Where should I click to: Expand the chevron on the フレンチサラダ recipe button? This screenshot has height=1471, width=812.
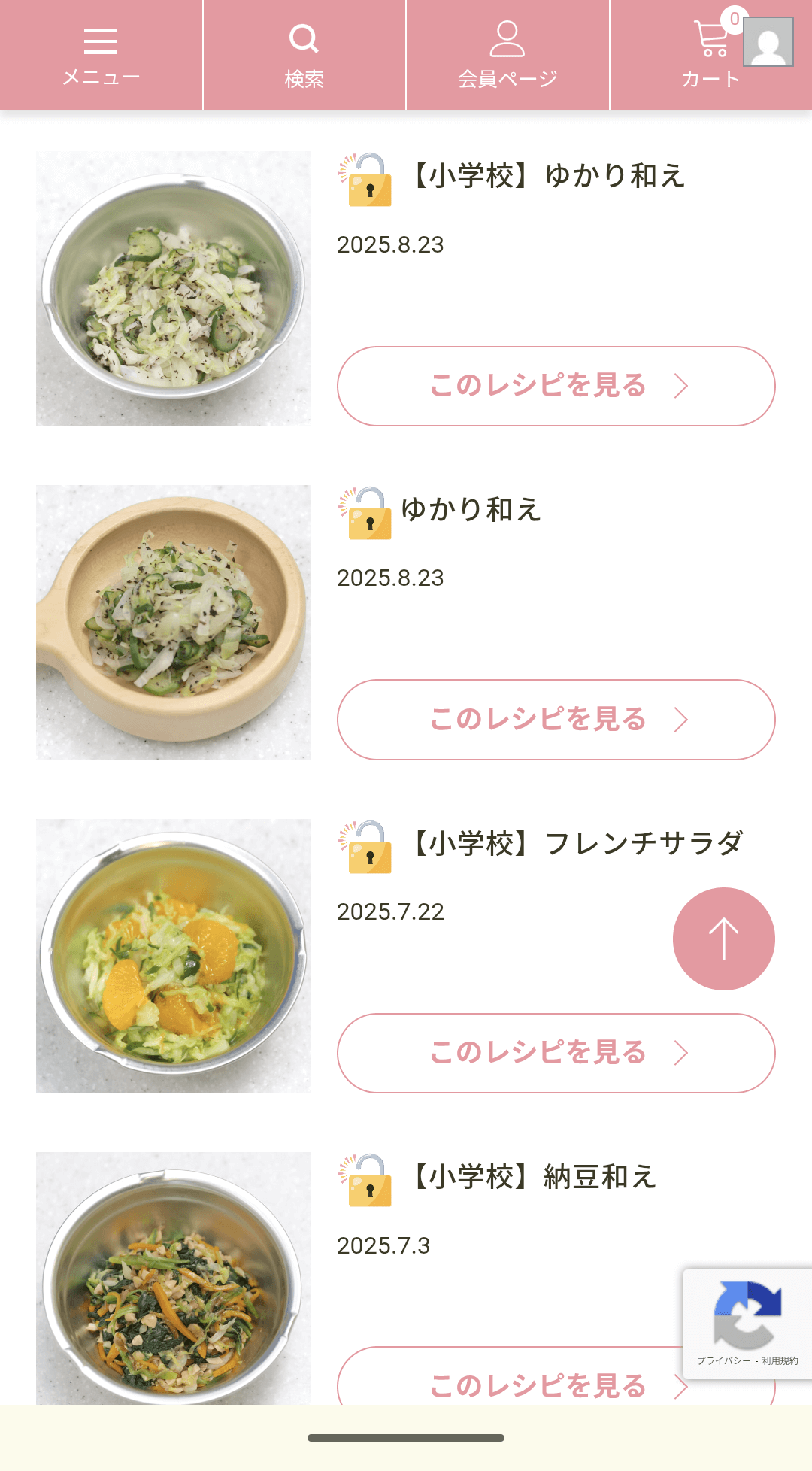click(683, 1054)
